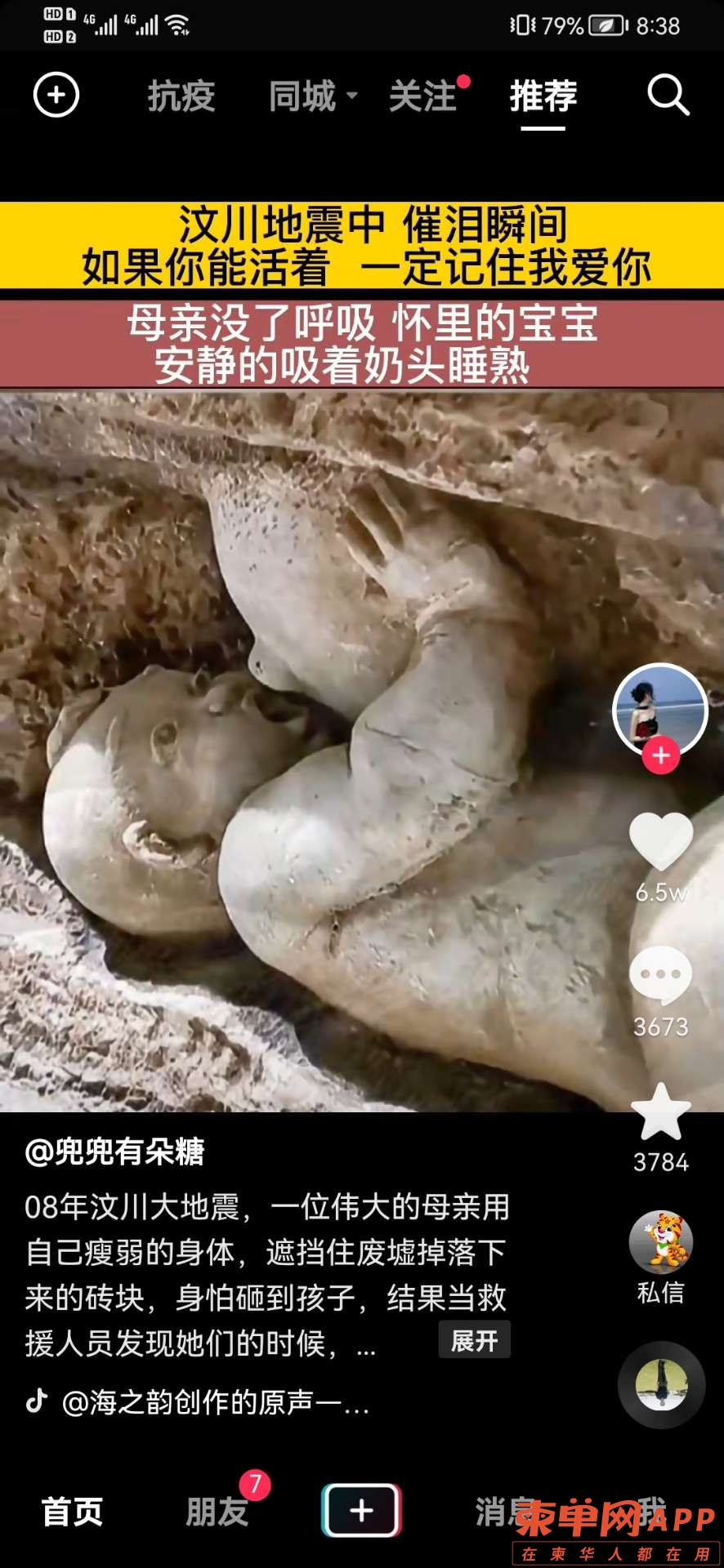This screenshot has width=724, height=1568.
Task: Switch to the 朋友 tab
Action: coord(217,1512)
